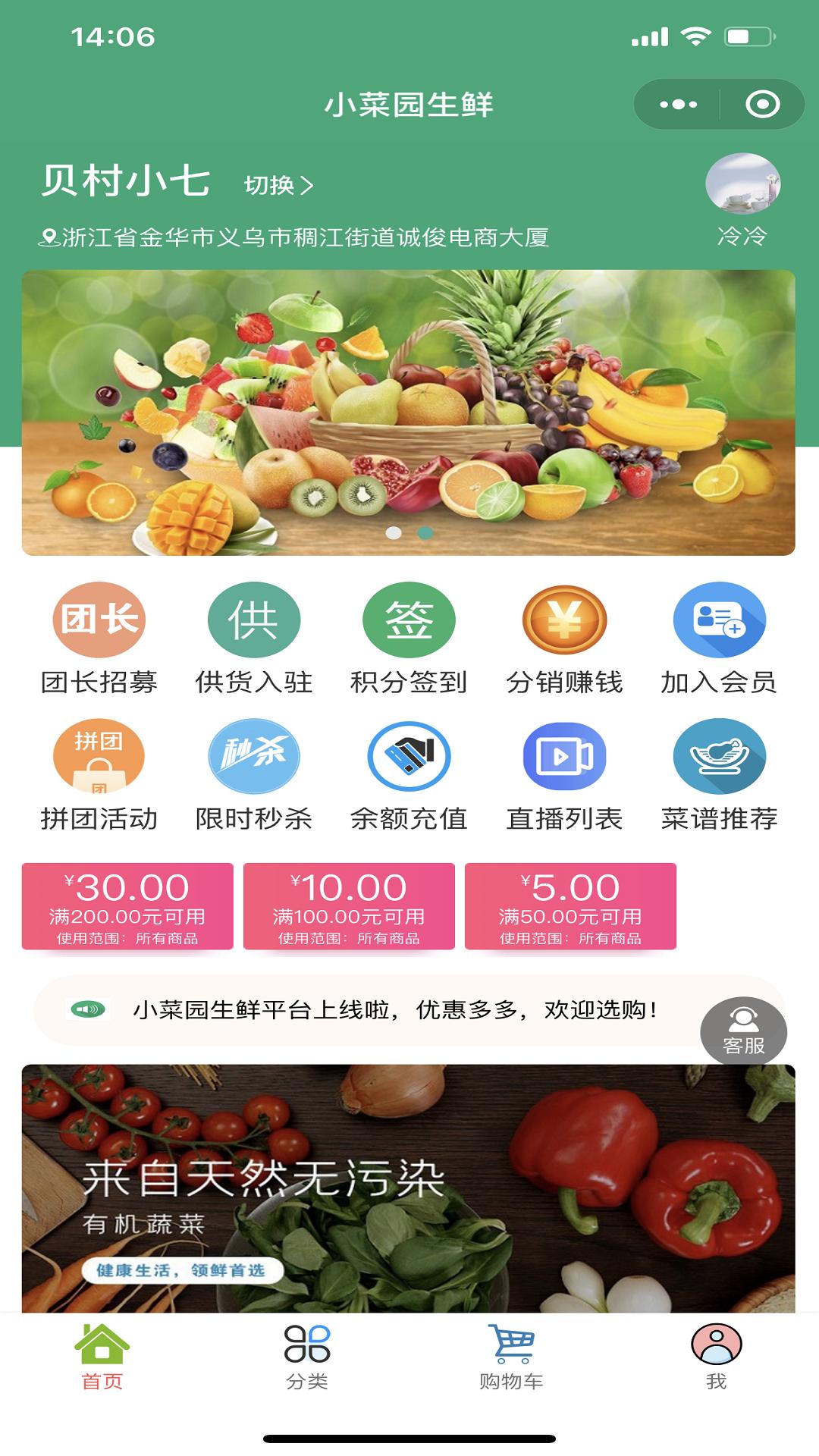
Task: Open 供货入驻 entry
Action: [x=254, y=639]
